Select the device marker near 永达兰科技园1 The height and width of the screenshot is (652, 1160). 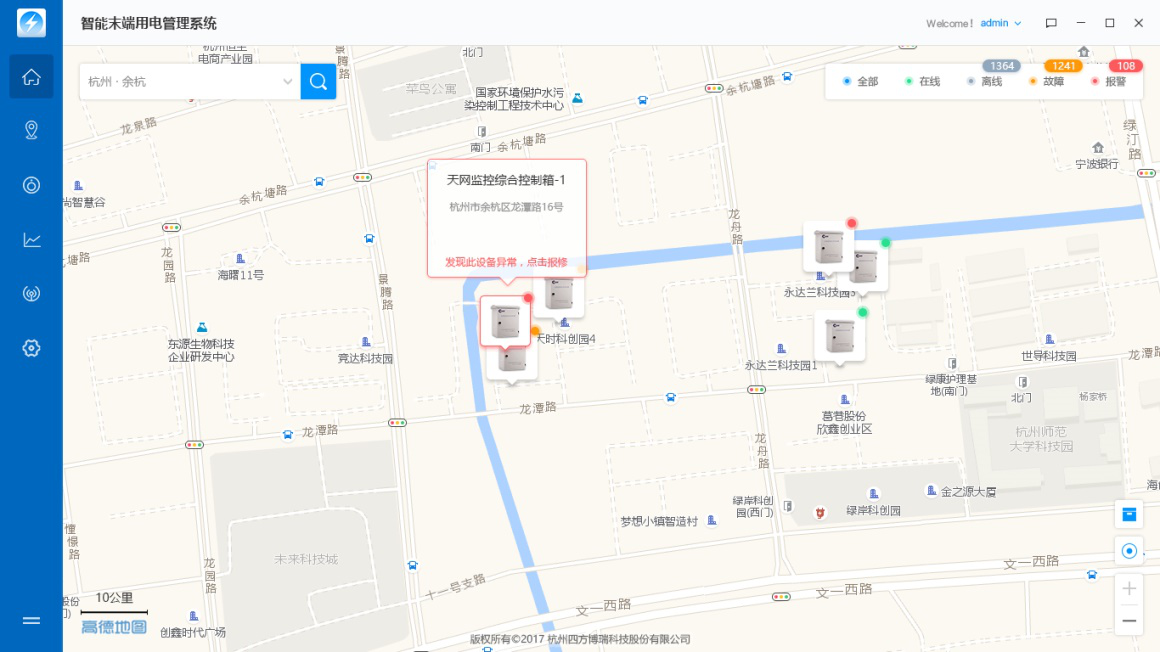[839, 336]
